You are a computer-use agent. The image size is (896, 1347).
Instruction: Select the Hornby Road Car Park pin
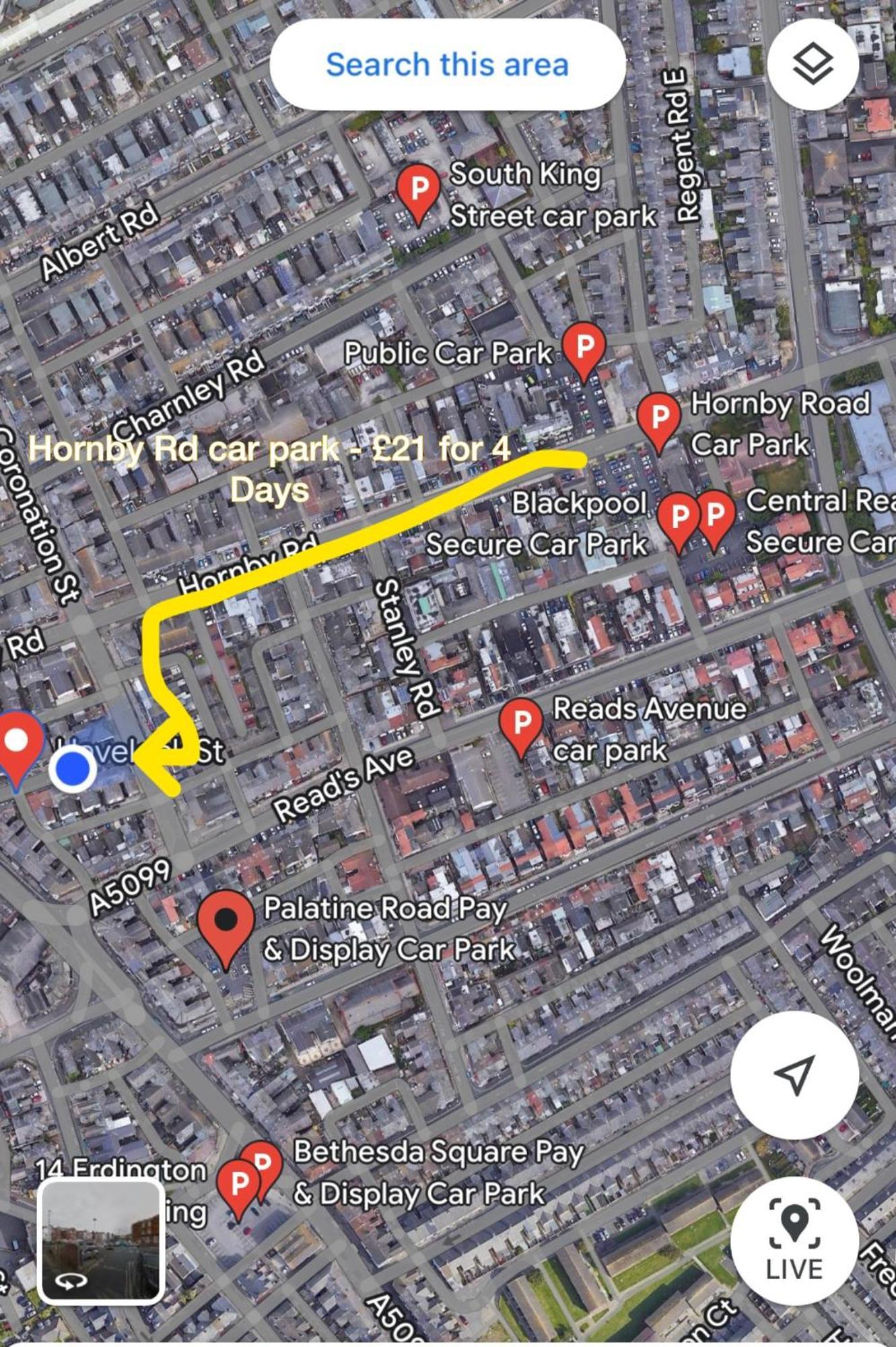point(658,420)
